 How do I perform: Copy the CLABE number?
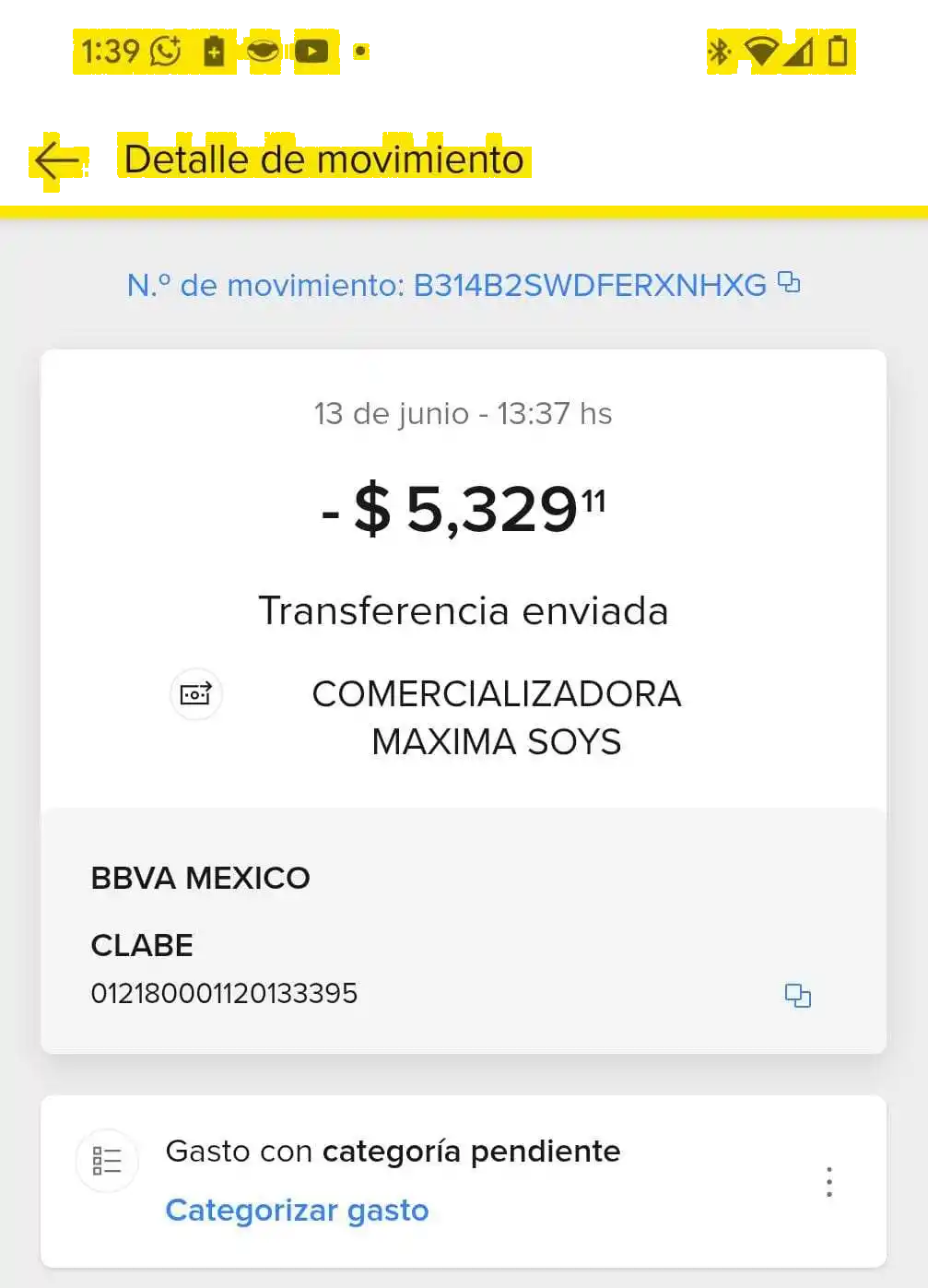[797, 996]
